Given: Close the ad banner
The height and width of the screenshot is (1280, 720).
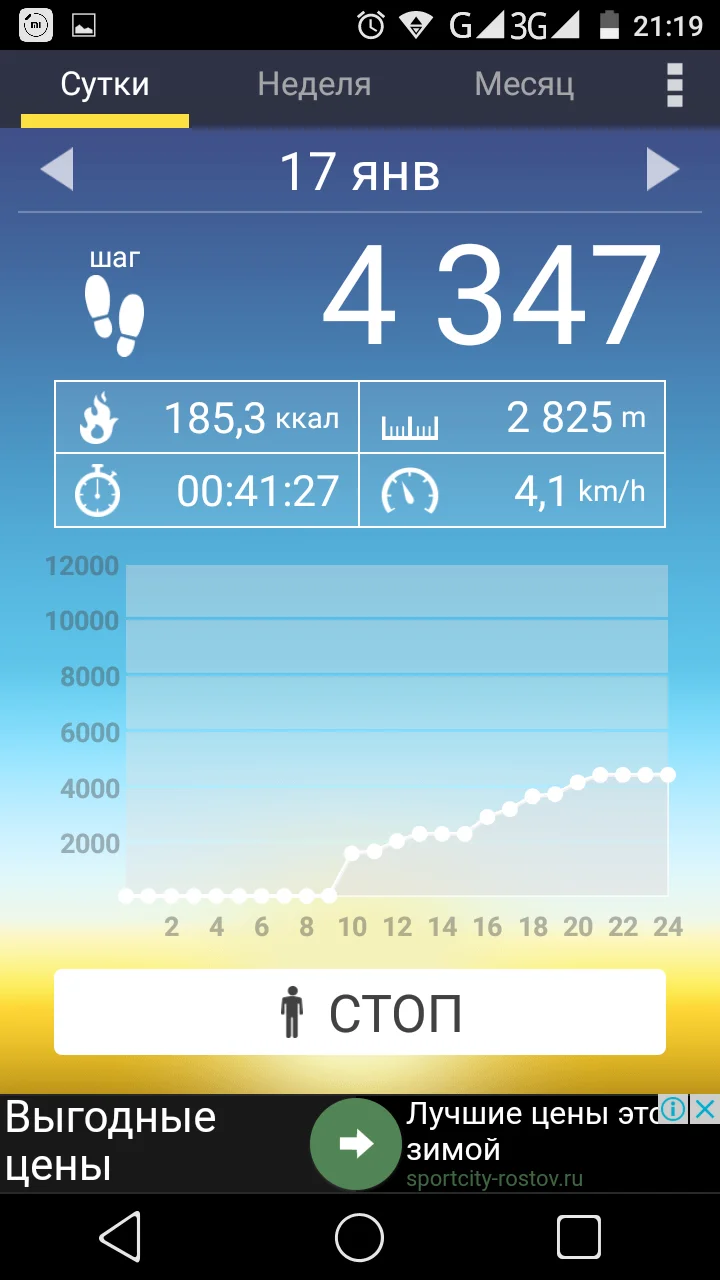Looking at the screenshot, I should 705,1109.
